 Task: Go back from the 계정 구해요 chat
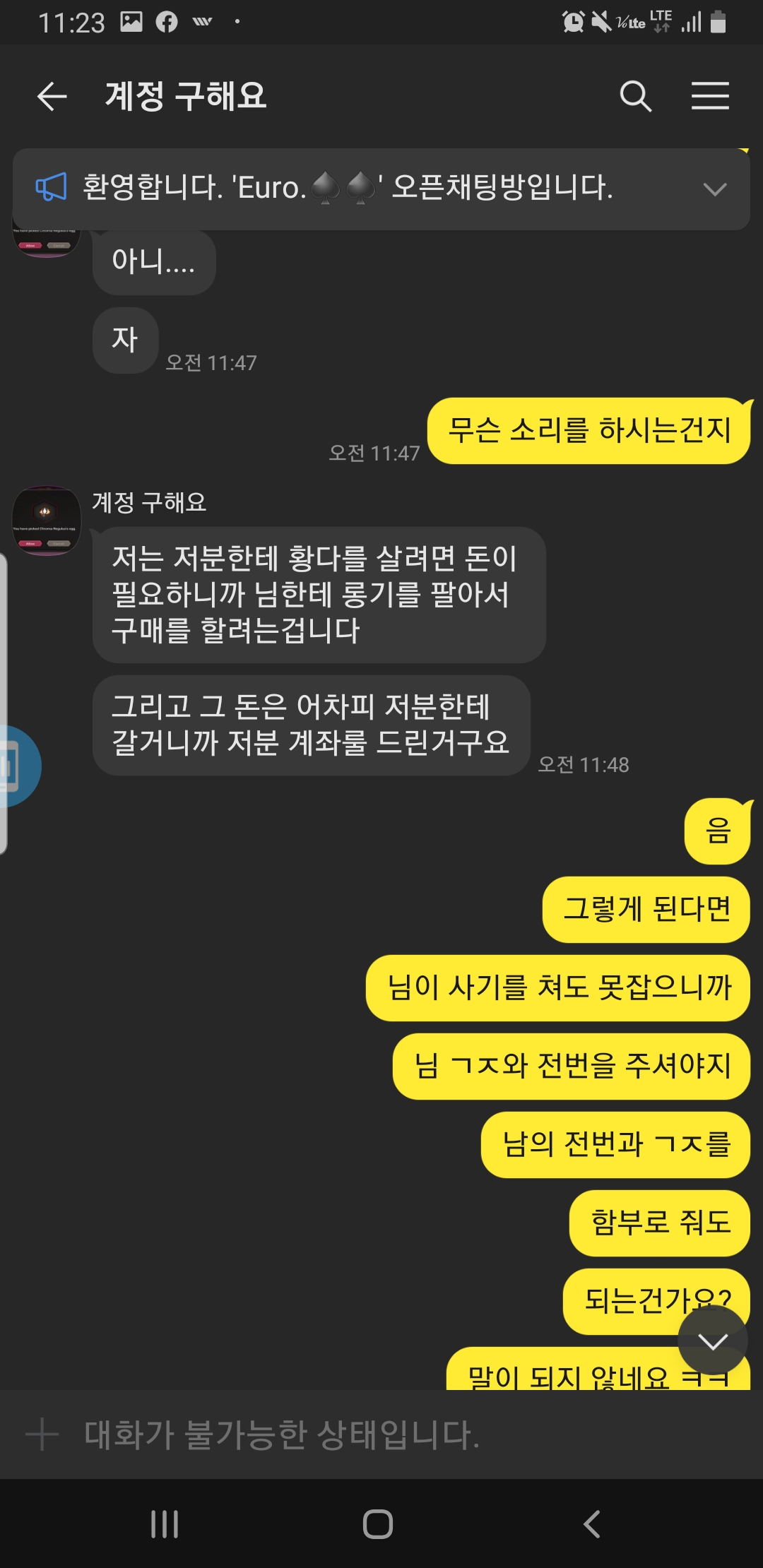52,96
